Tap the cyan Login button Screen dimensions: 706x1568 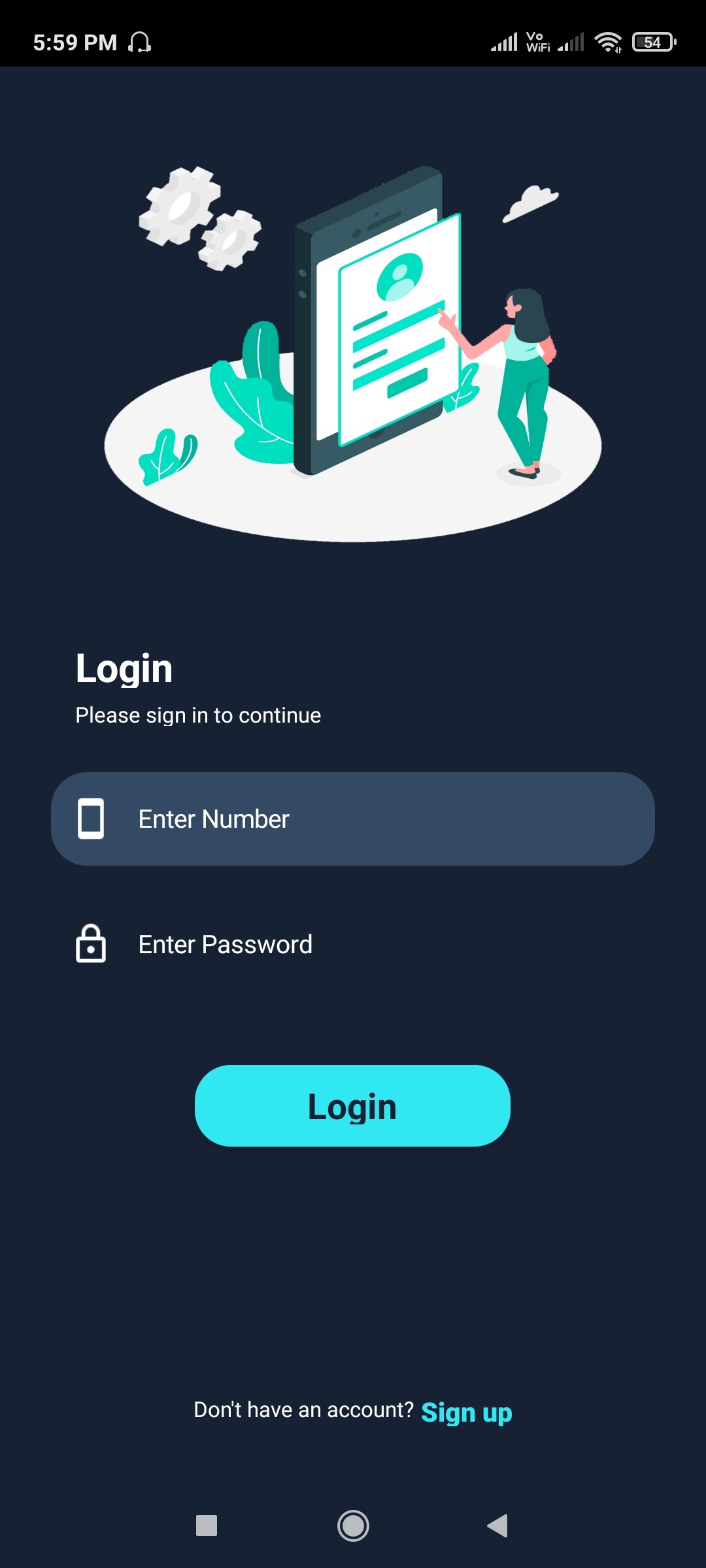pyautogui.click(x=352, y=1105)
